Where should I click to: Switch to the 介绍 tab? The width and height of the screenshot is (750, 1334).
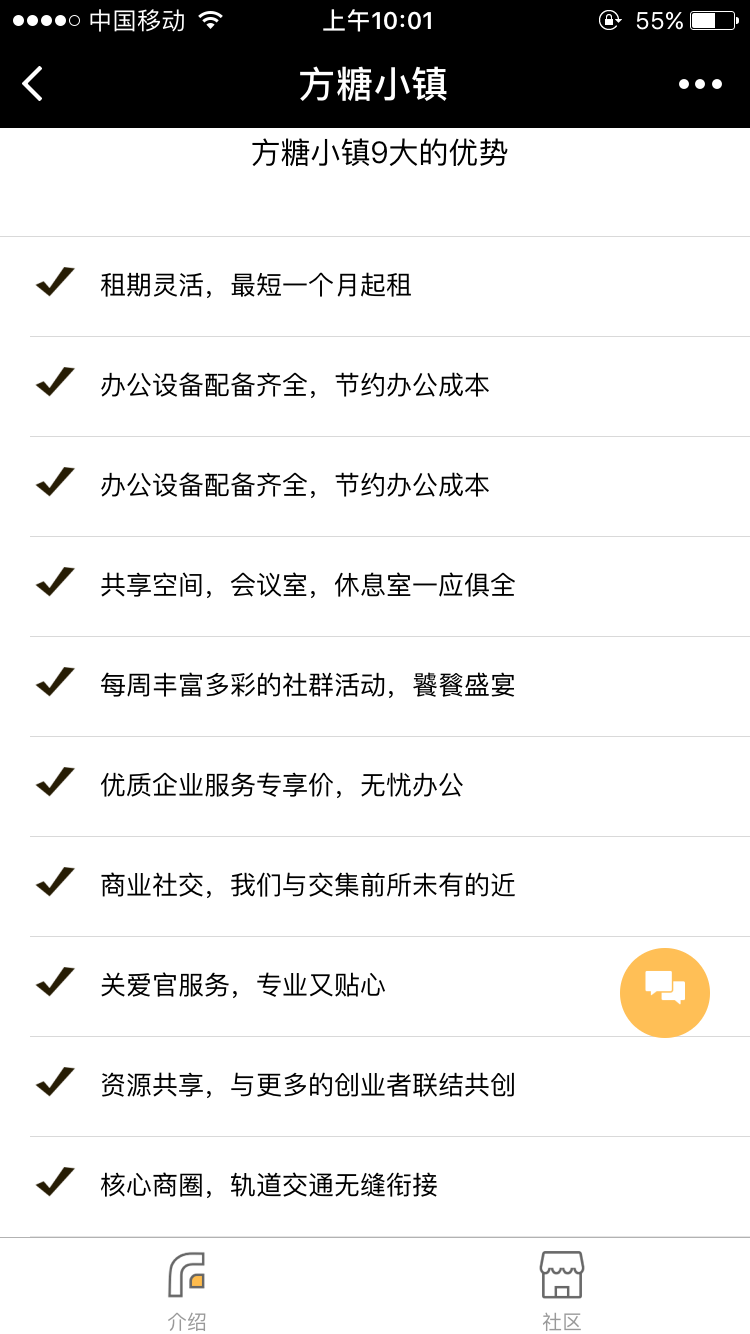point(187,1290)
